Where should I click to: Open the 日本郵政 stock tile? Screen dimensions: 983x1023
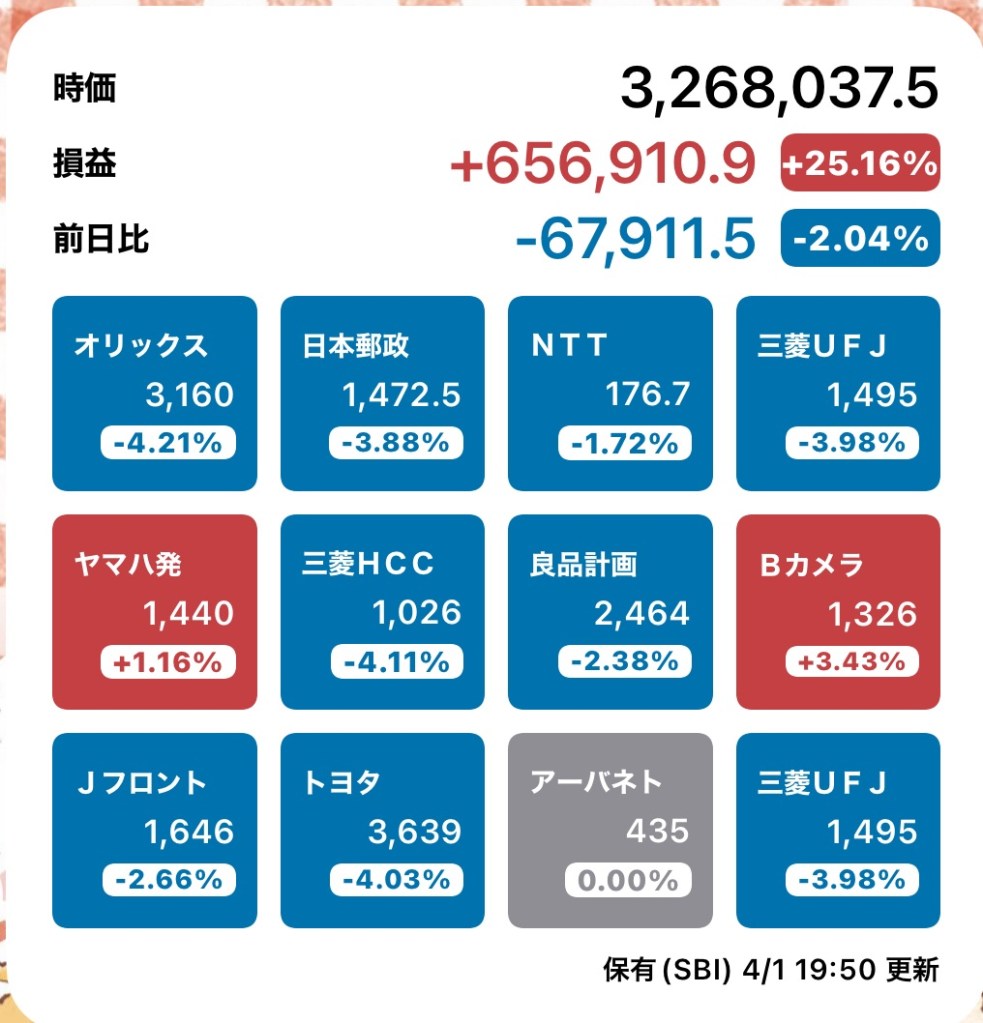point(382,393)
